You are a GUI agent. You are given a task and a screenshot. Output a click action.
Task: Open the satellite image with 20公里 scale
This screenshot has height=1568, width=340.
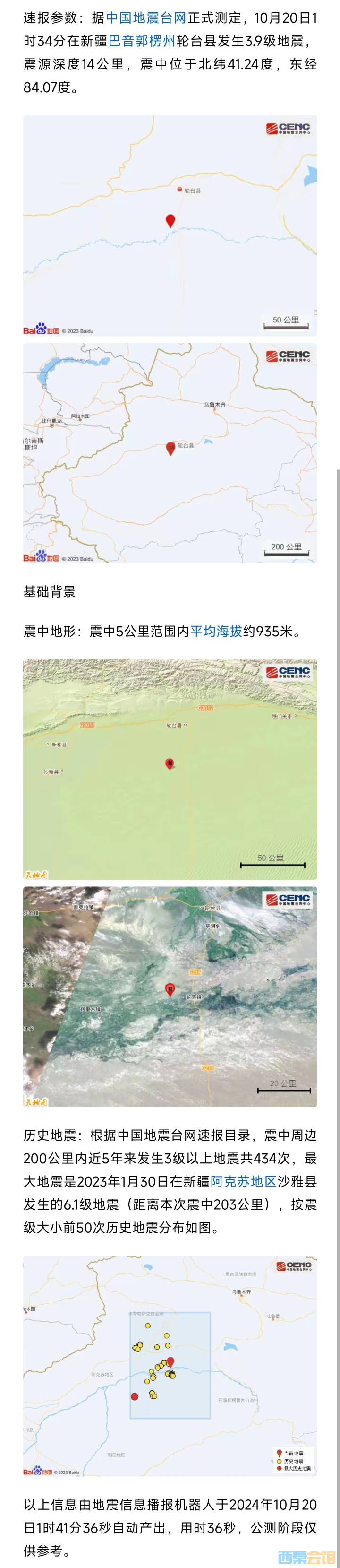point(170,996)
